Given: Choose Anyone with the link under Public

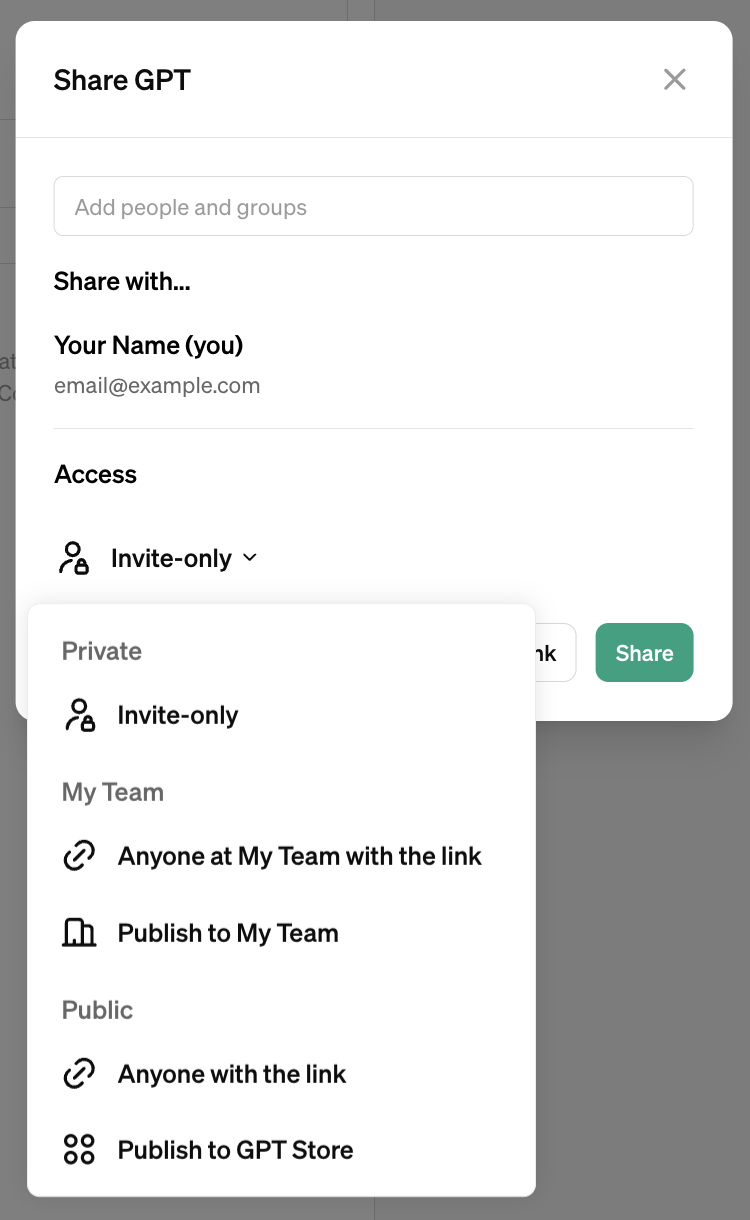Looking at the screenshot, I should pos(231,1074).
